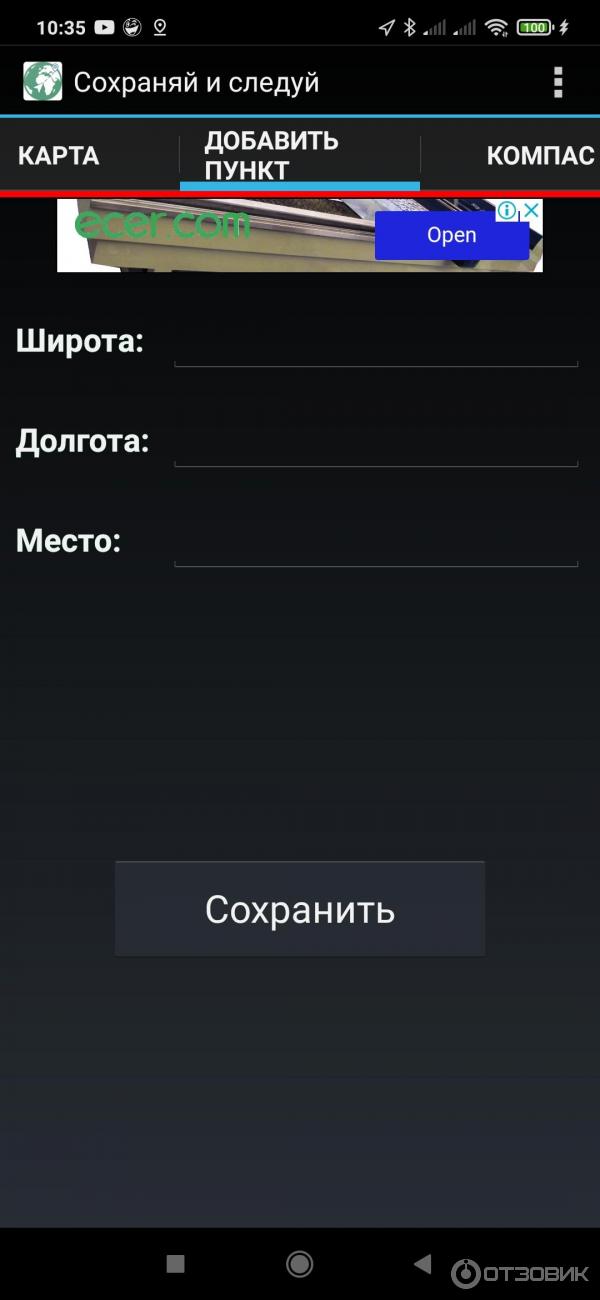Image resolution: width=600 pixels, height=1300 pixels.
Task: Open the three-dot overflow menu
Action: click(x=558, y=82)
